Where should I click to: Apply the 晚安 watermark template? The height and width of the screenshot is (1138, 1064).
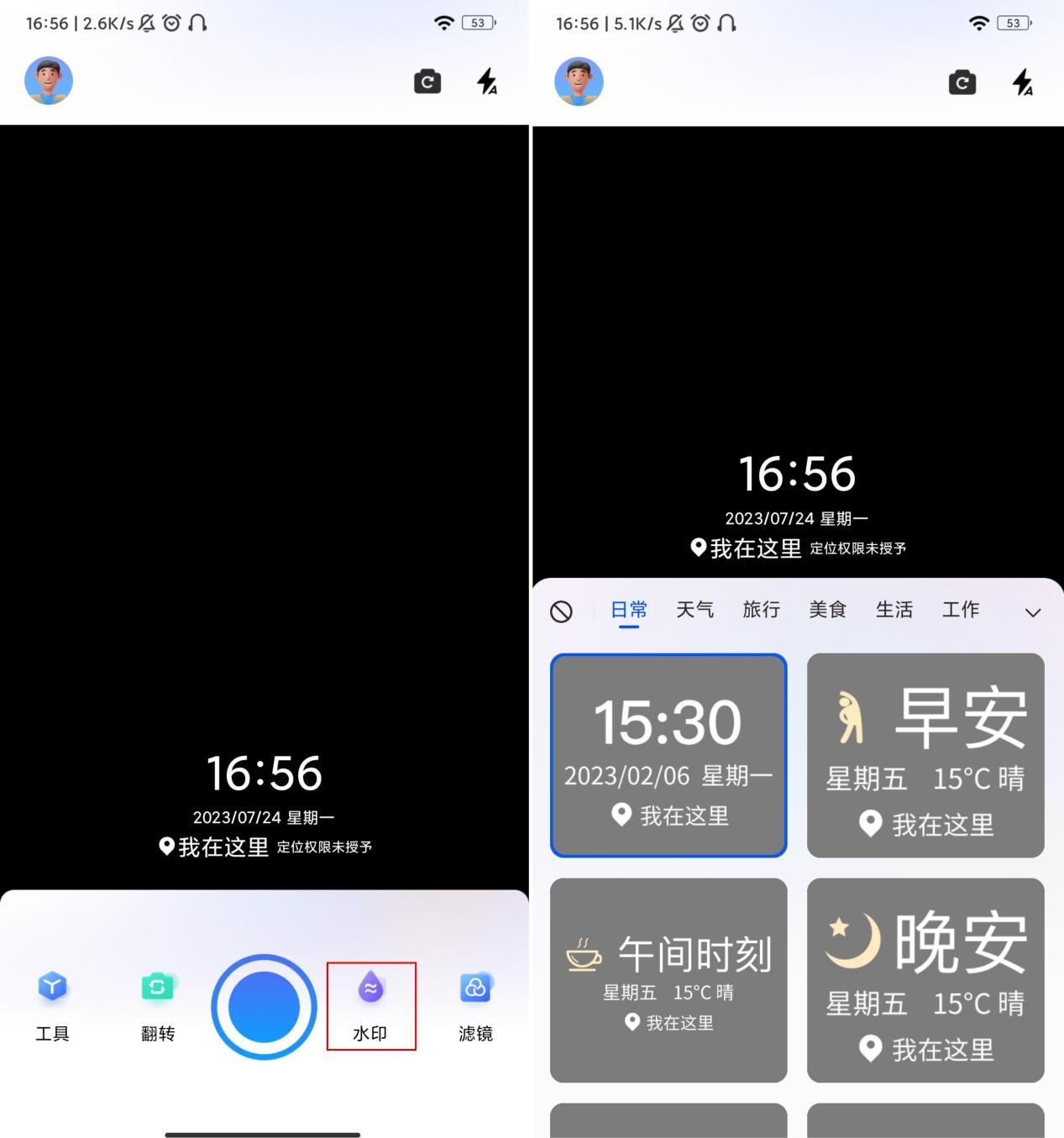tap(925, 980)
